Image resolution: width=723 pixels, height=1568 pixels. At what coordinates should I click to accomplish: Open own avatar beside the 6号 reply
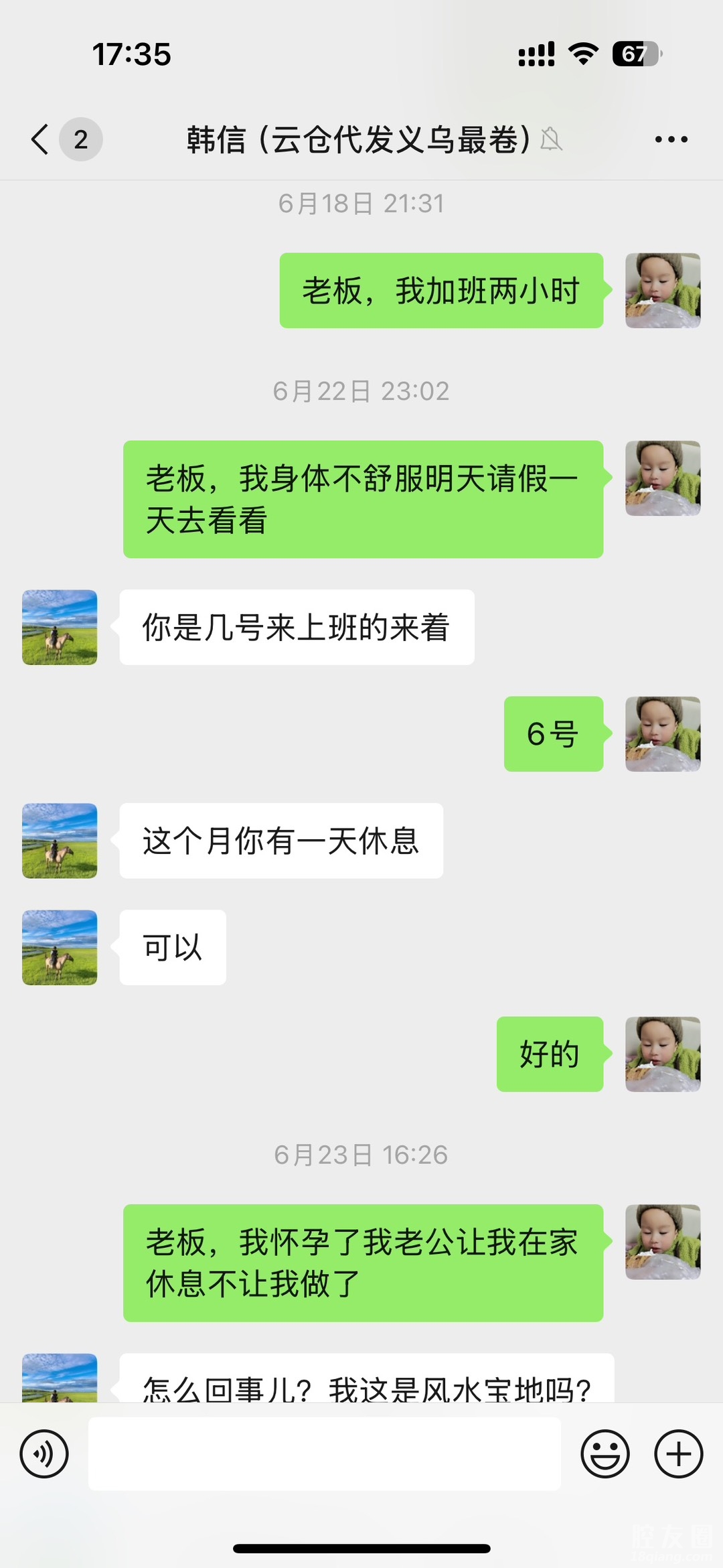[663, 733]
